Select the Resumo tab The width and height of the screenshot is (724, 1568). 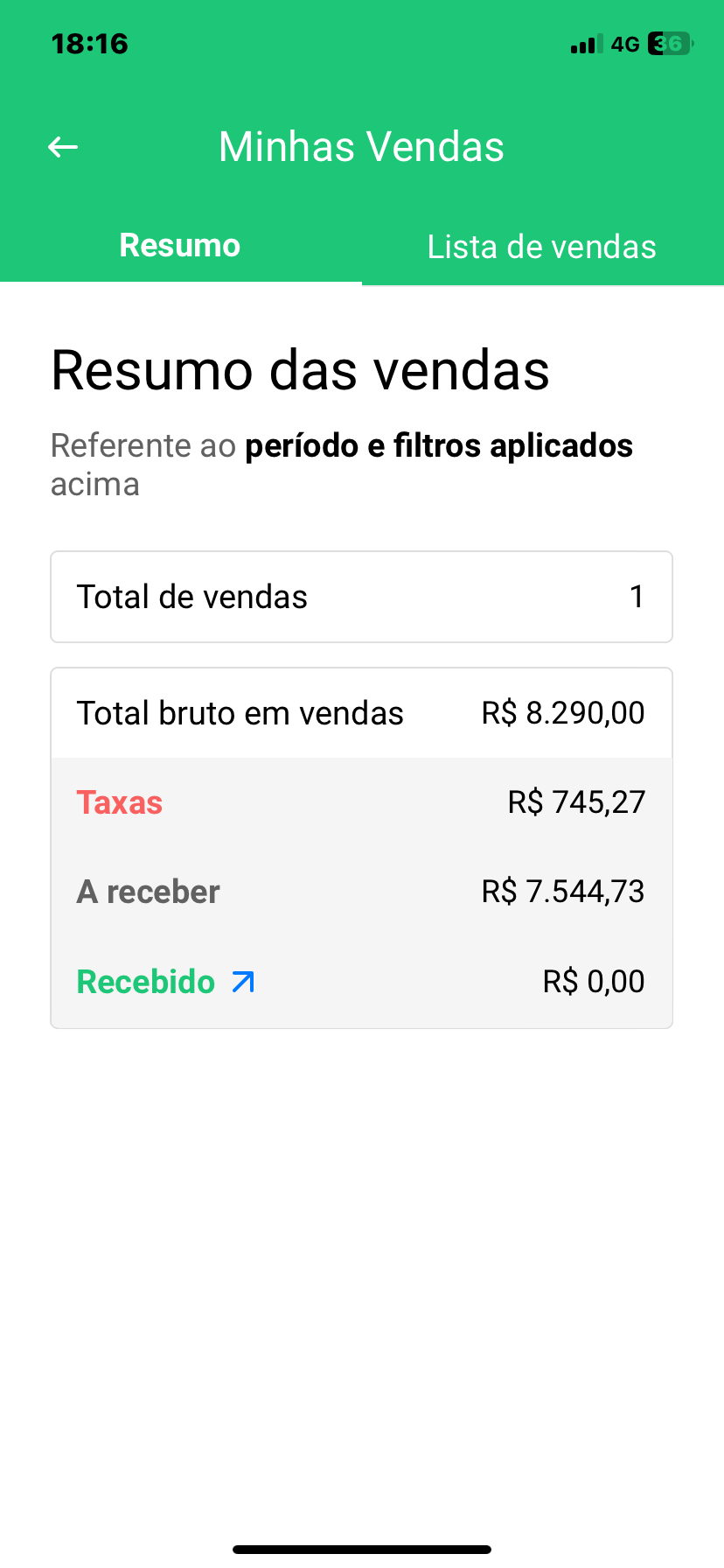[180, 246]
